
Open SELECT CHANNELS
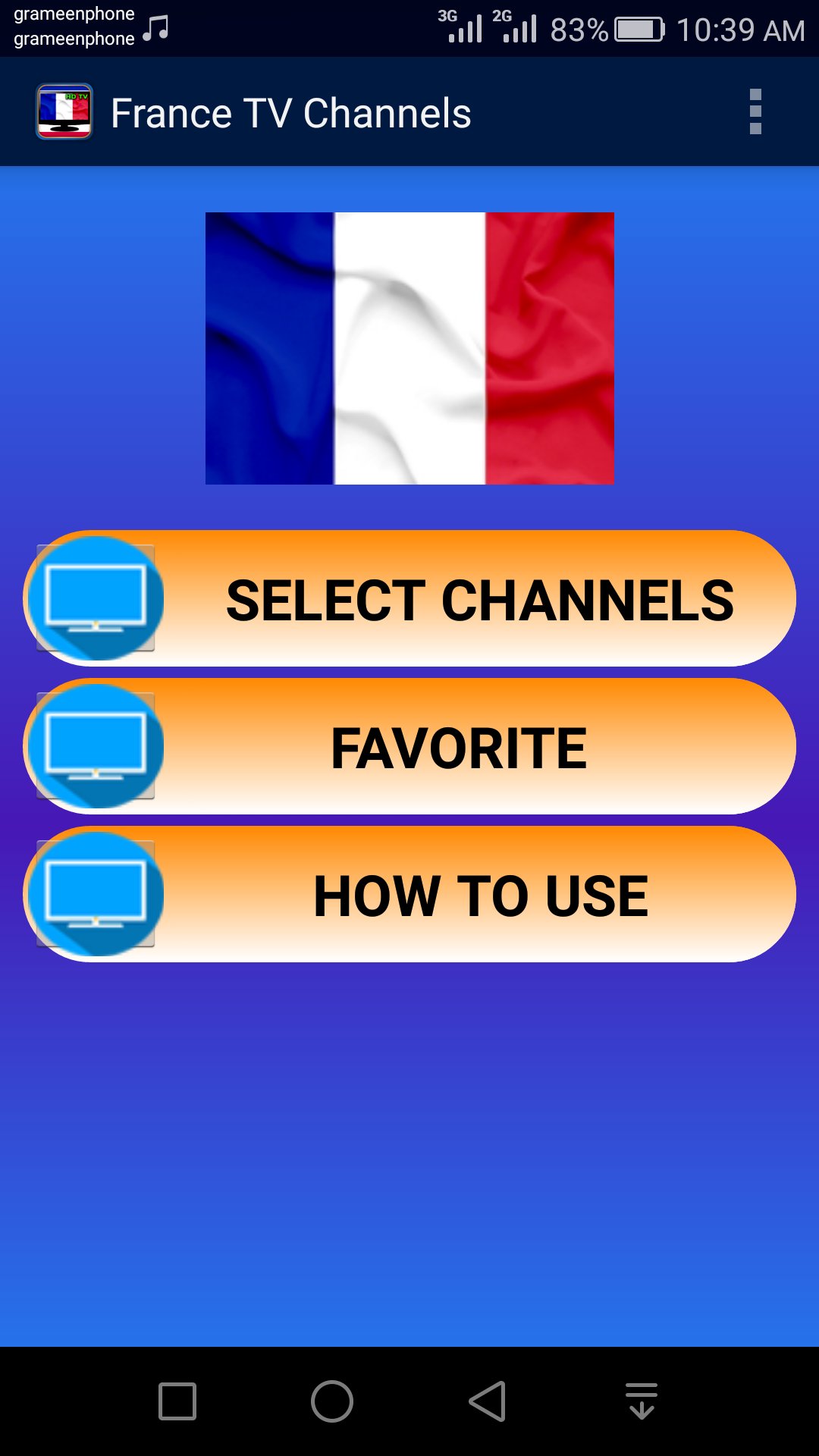(x=482, y=598)
